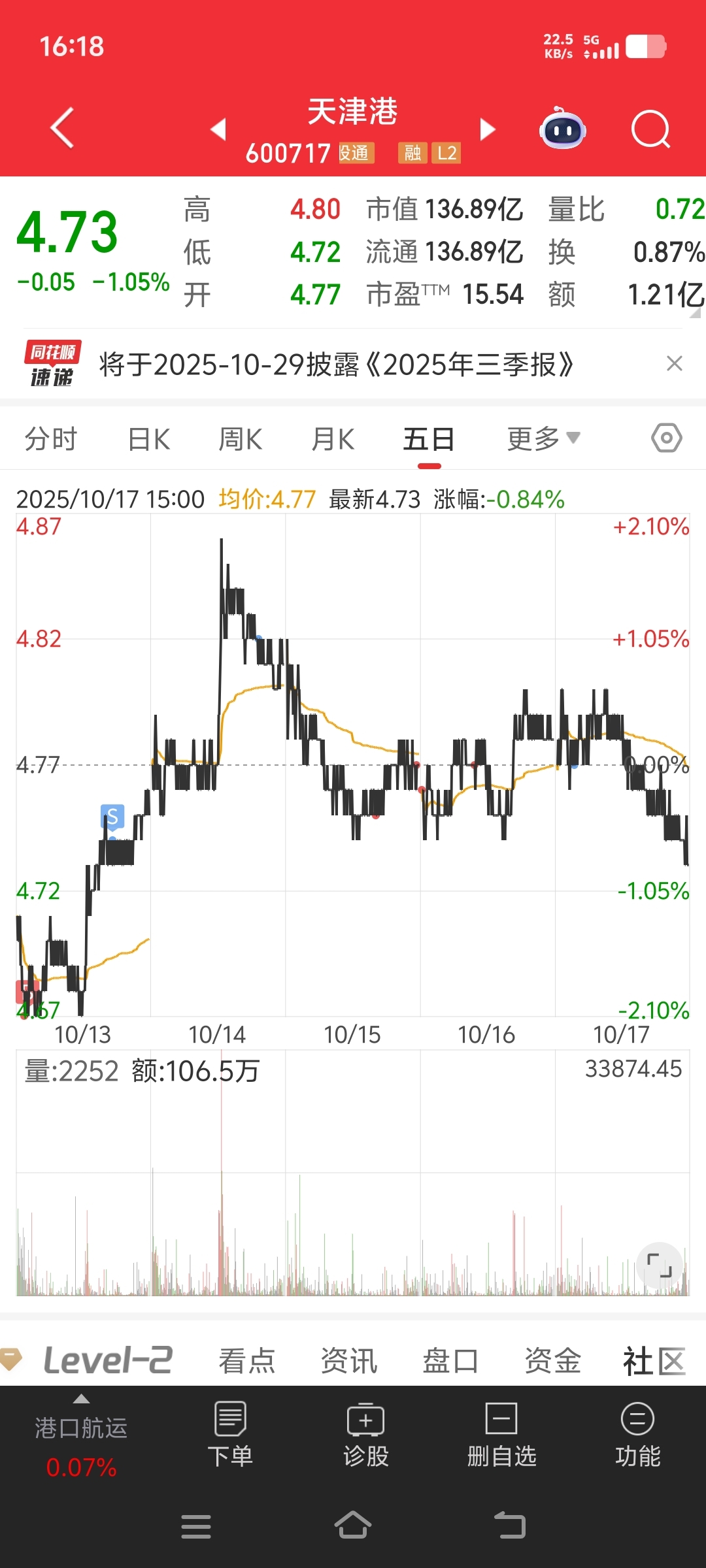
Task: Open chart settings hexagon icon
Action: coord(666,438)
